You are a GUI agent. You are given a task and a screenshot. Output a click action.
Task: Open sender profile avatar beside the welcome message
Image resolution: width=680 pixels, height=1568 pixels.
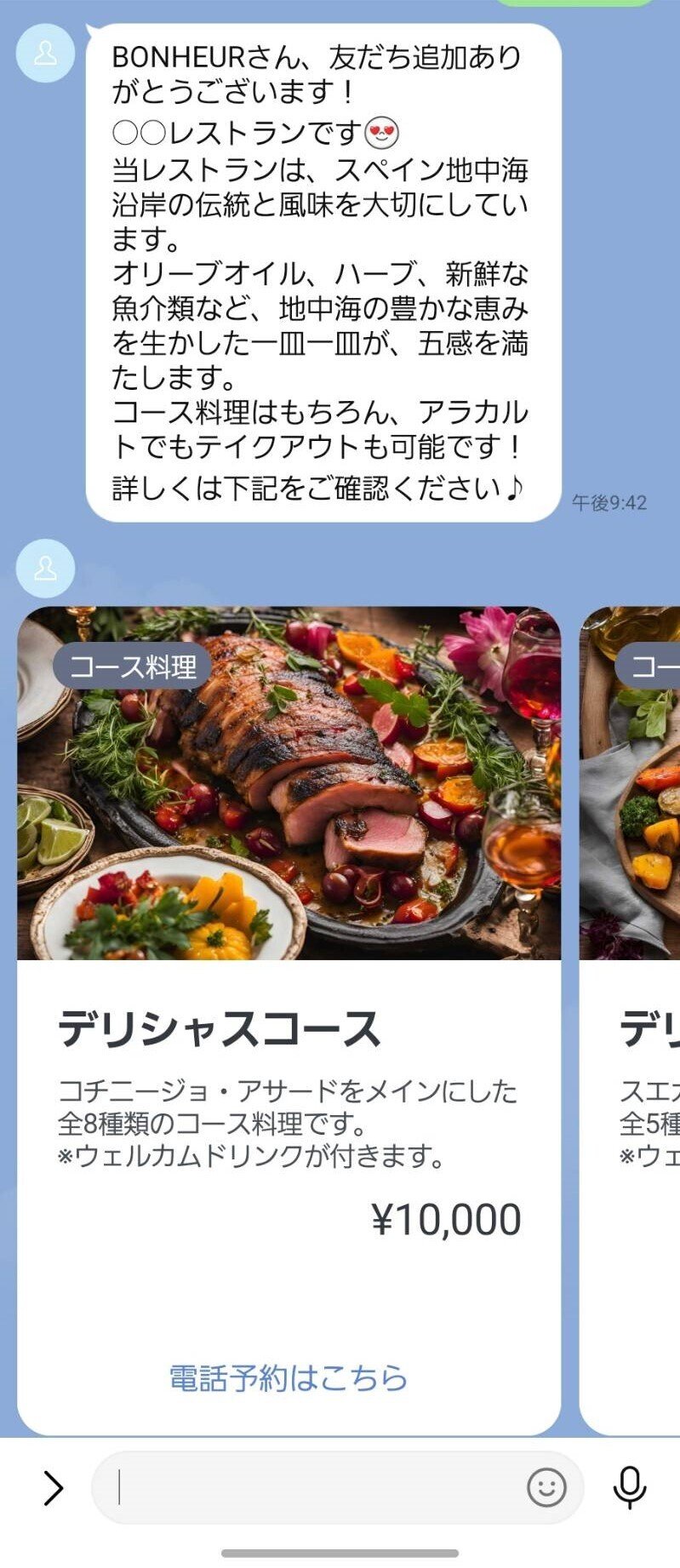pyautogui.click(x=46, y=53)
